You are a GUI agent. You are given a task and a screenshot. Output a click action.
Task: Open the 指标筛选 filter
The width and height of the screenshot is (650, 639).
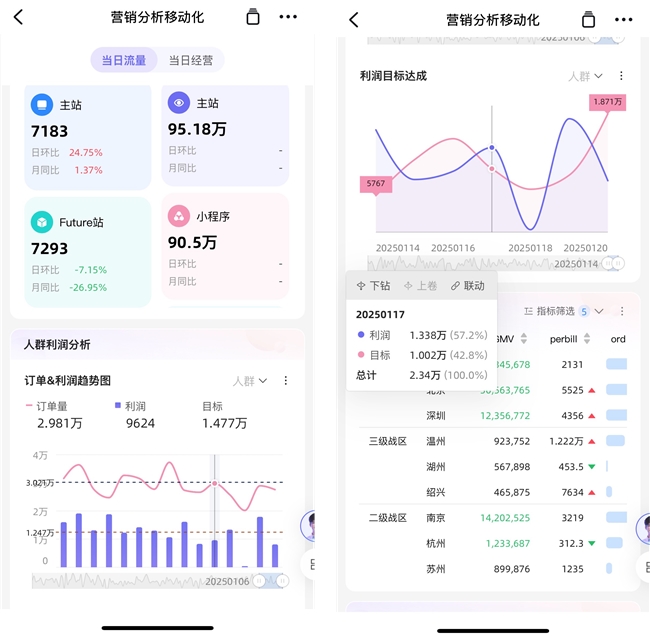click(x=563, y=311)
